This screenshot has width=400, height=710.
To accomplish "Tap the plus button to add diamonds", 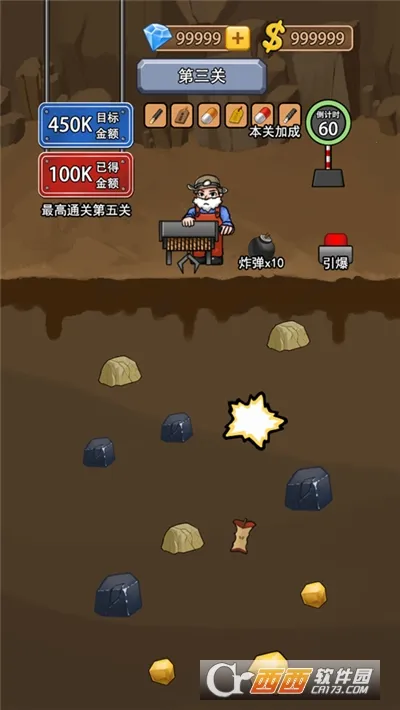I will (x=237, y=38).
